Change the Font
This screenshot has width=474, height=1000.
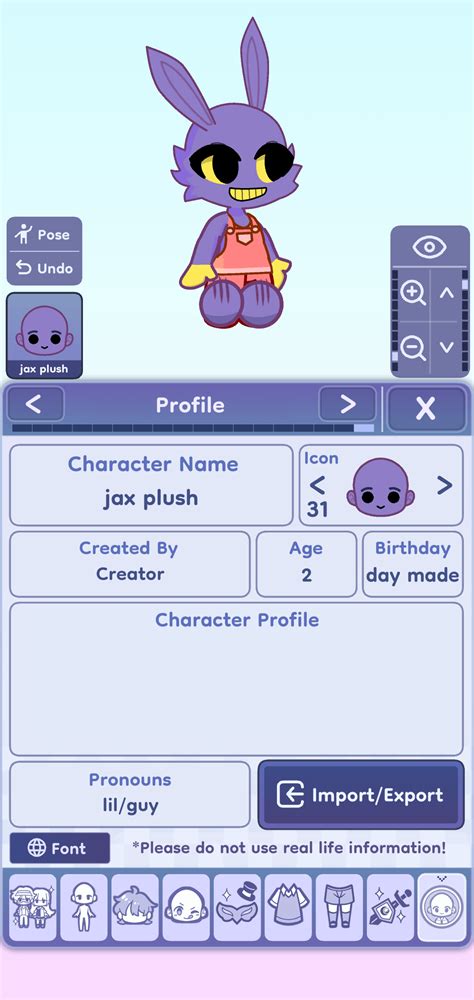coord(59,848)
